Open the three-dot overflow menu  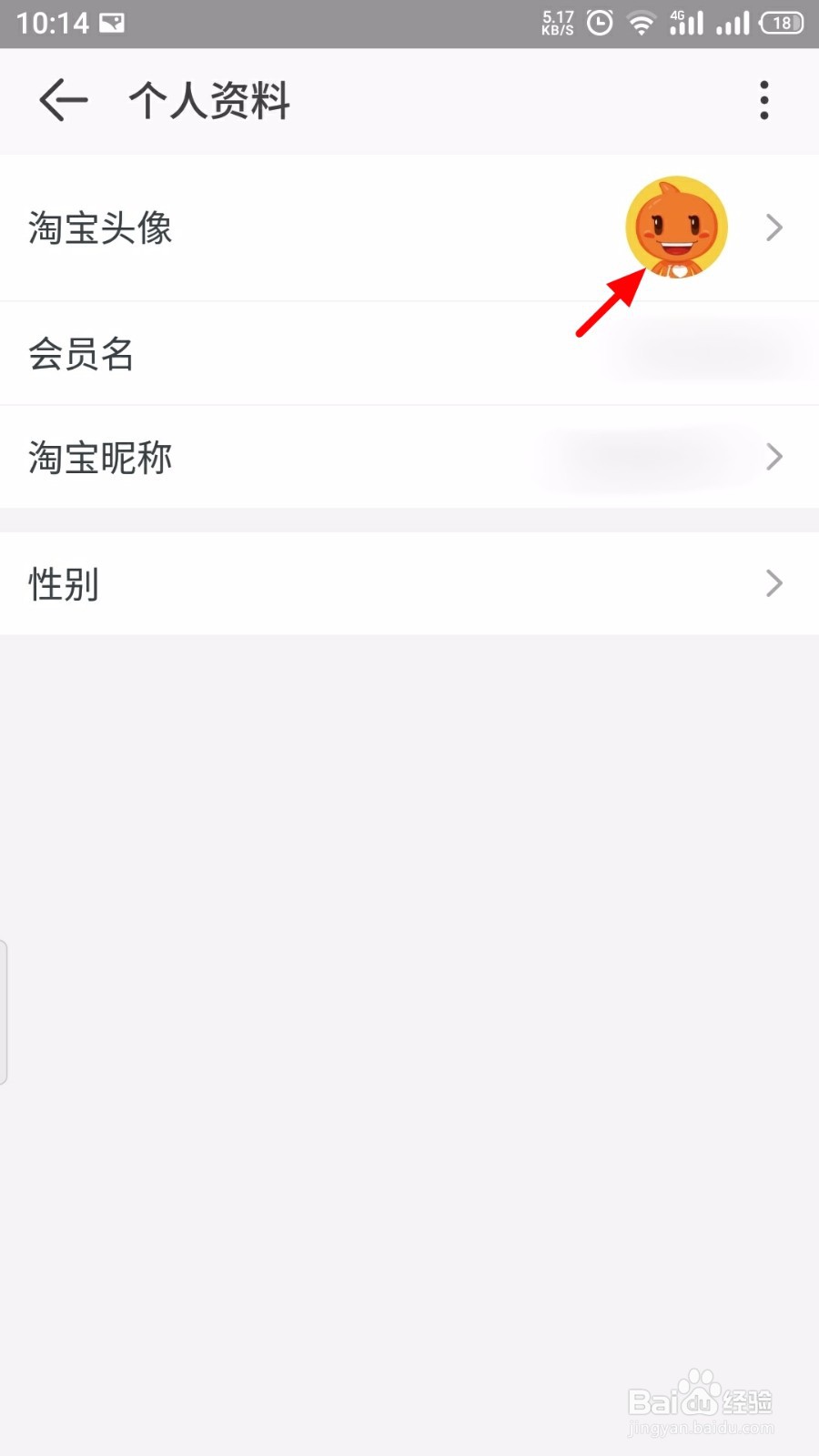[763, 100]
